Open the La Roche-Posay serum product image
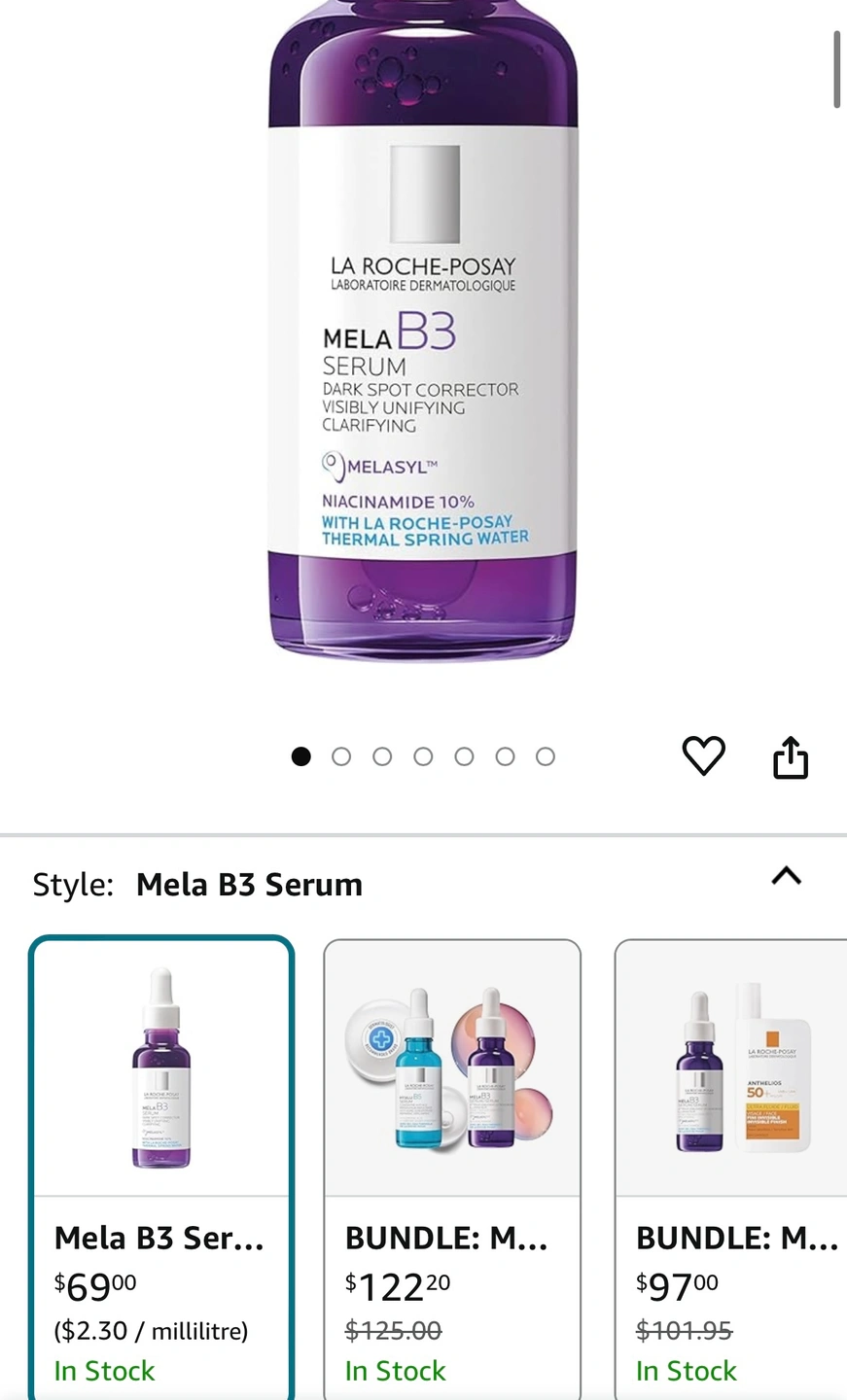Image resolution: width=847 pixels, height=1400 pixels. tap(423, 331)
